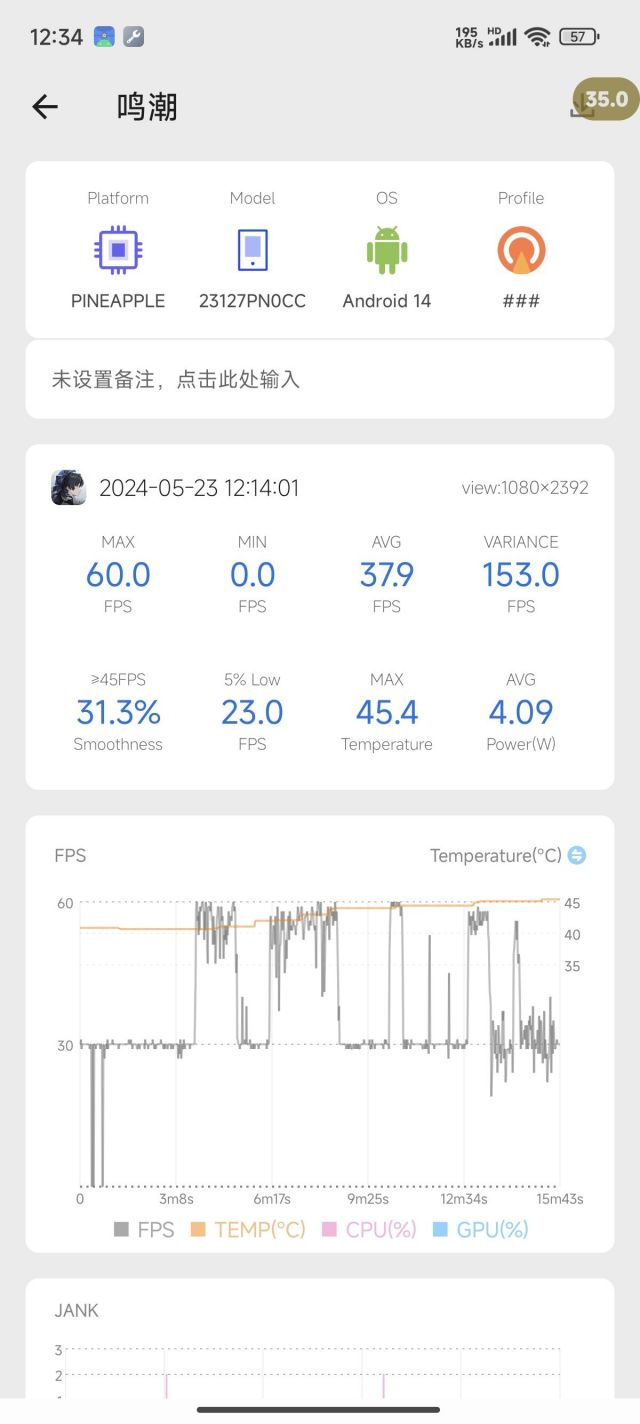The width and height of the screenshot is (640, 1424).
Task: Tap the note field to add remarks
Action: (x=320, y=380)
